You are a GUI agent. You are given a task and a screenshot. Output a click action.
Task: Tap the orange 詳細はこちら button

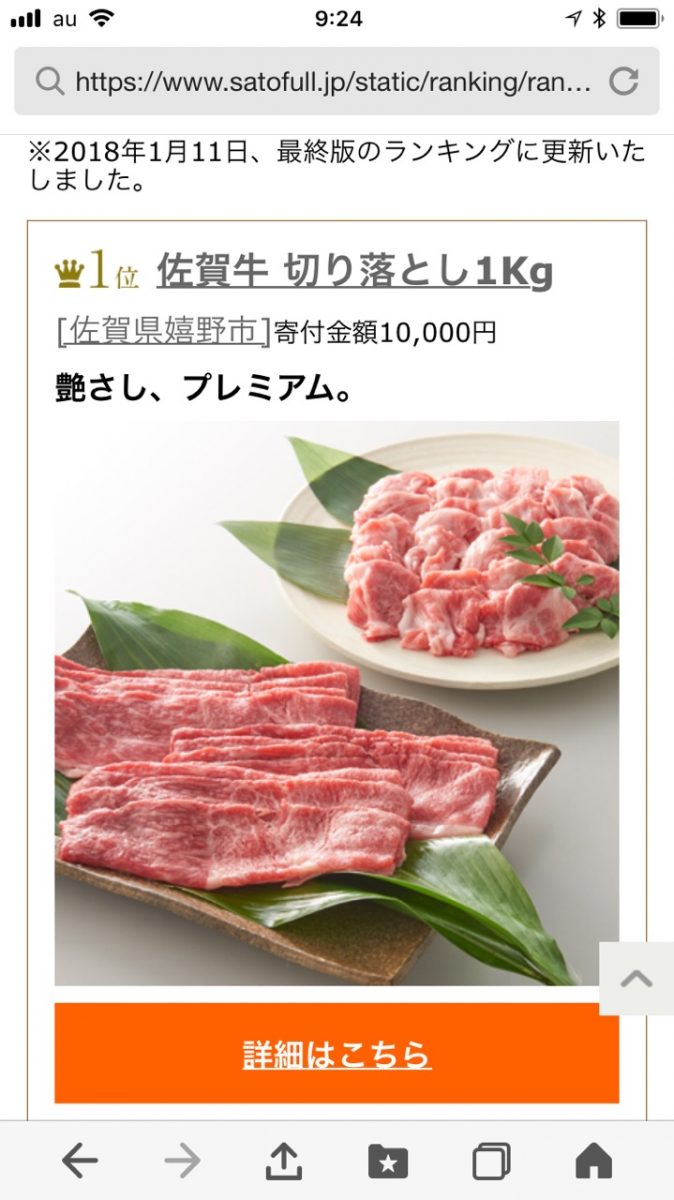tap(336, 1054)
